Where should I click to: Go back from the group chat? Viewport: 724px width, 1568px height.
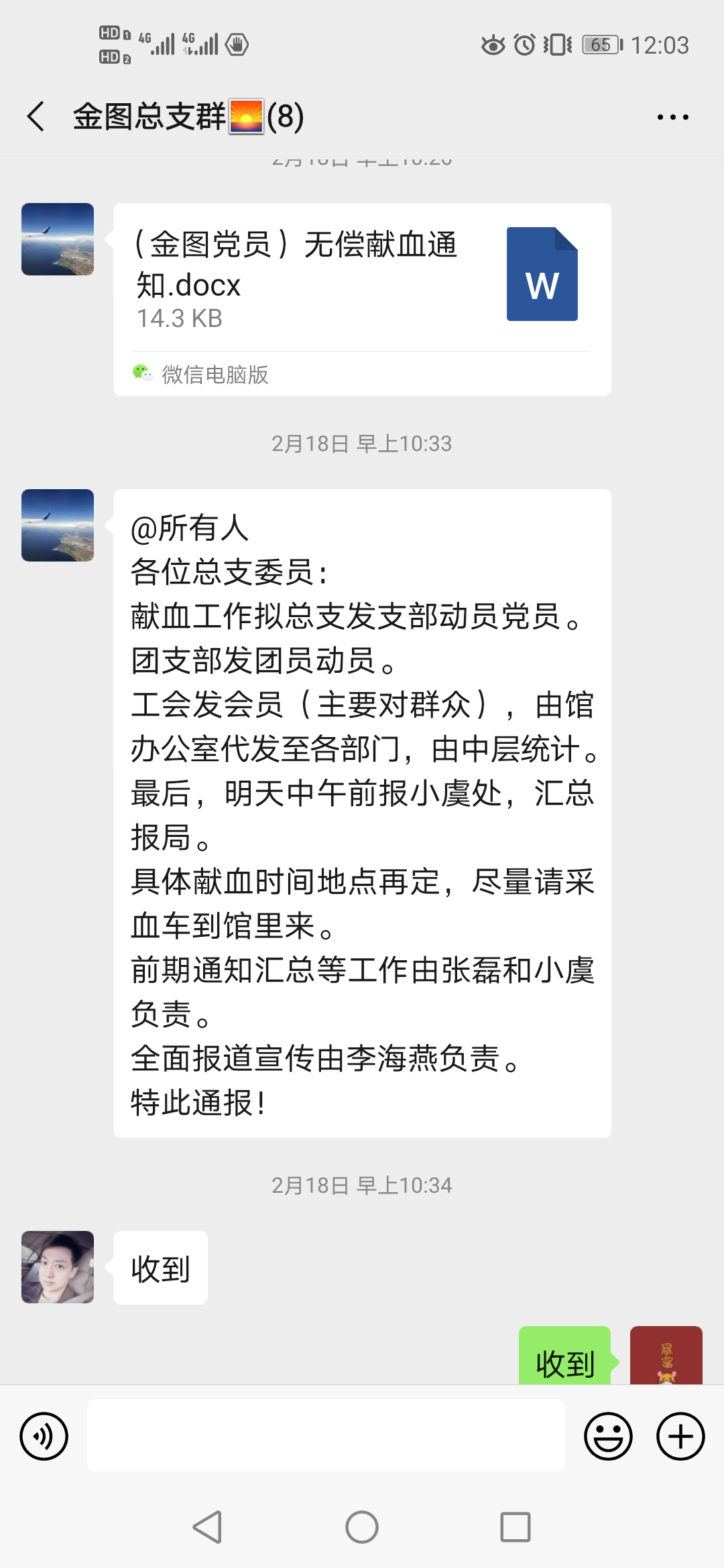36,117
